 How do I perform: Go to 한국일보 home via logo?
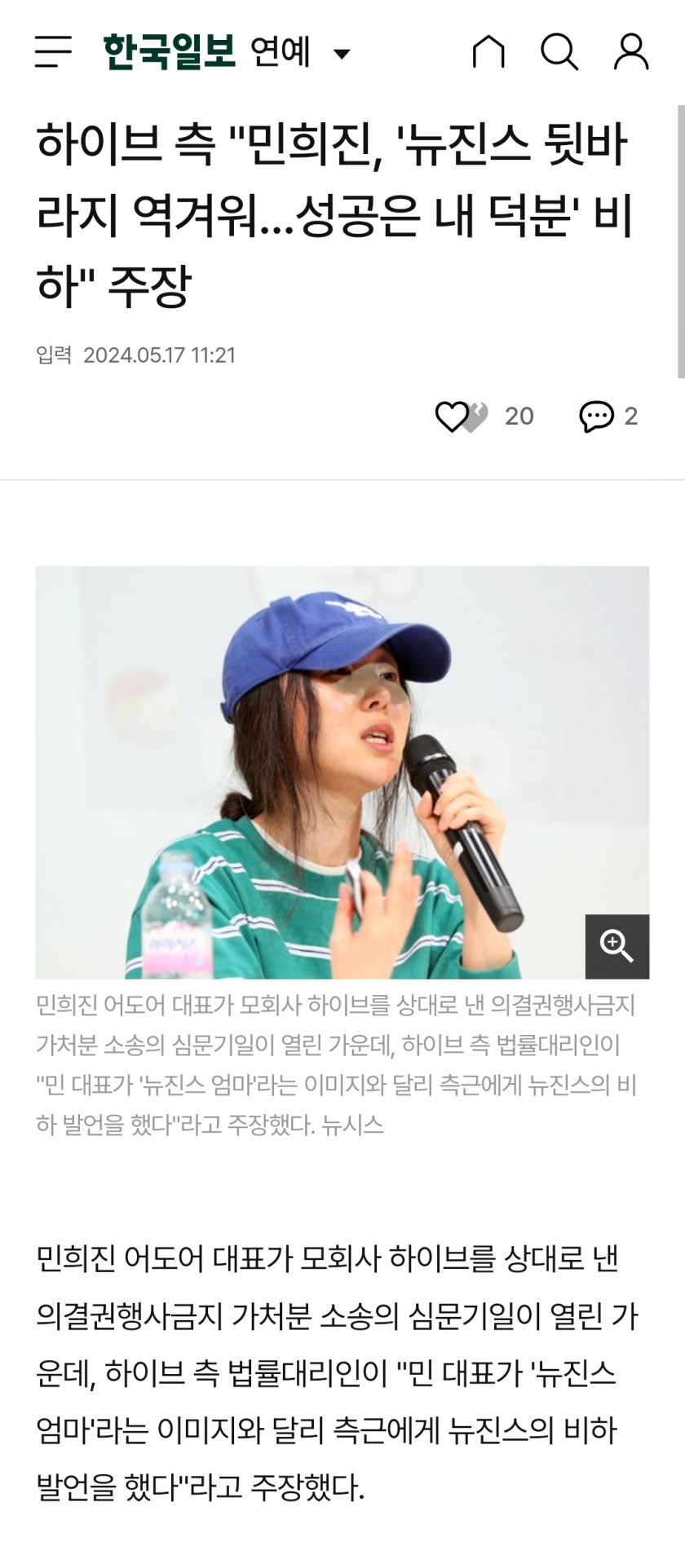point(170,51)
